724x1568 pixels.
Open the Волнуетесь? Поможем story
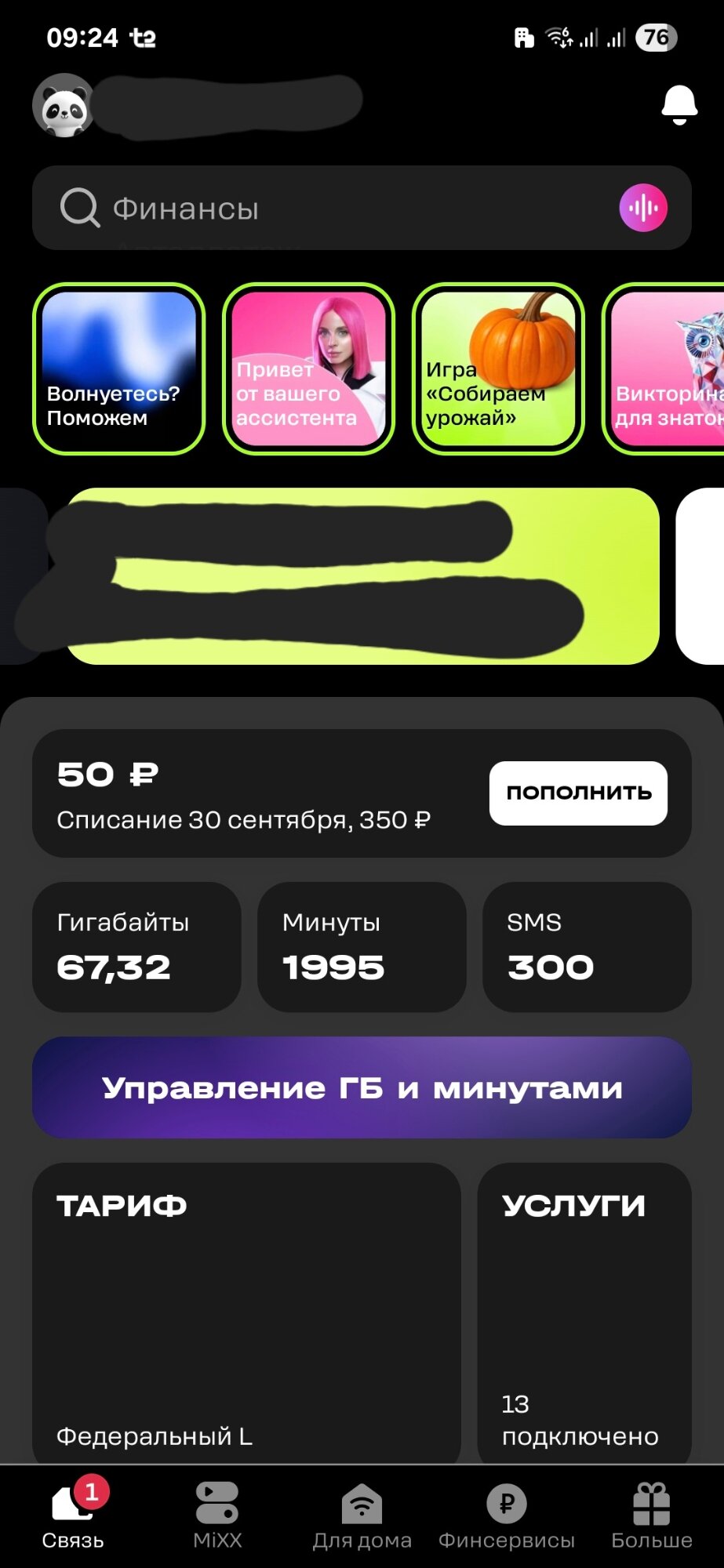coord(119,368)
